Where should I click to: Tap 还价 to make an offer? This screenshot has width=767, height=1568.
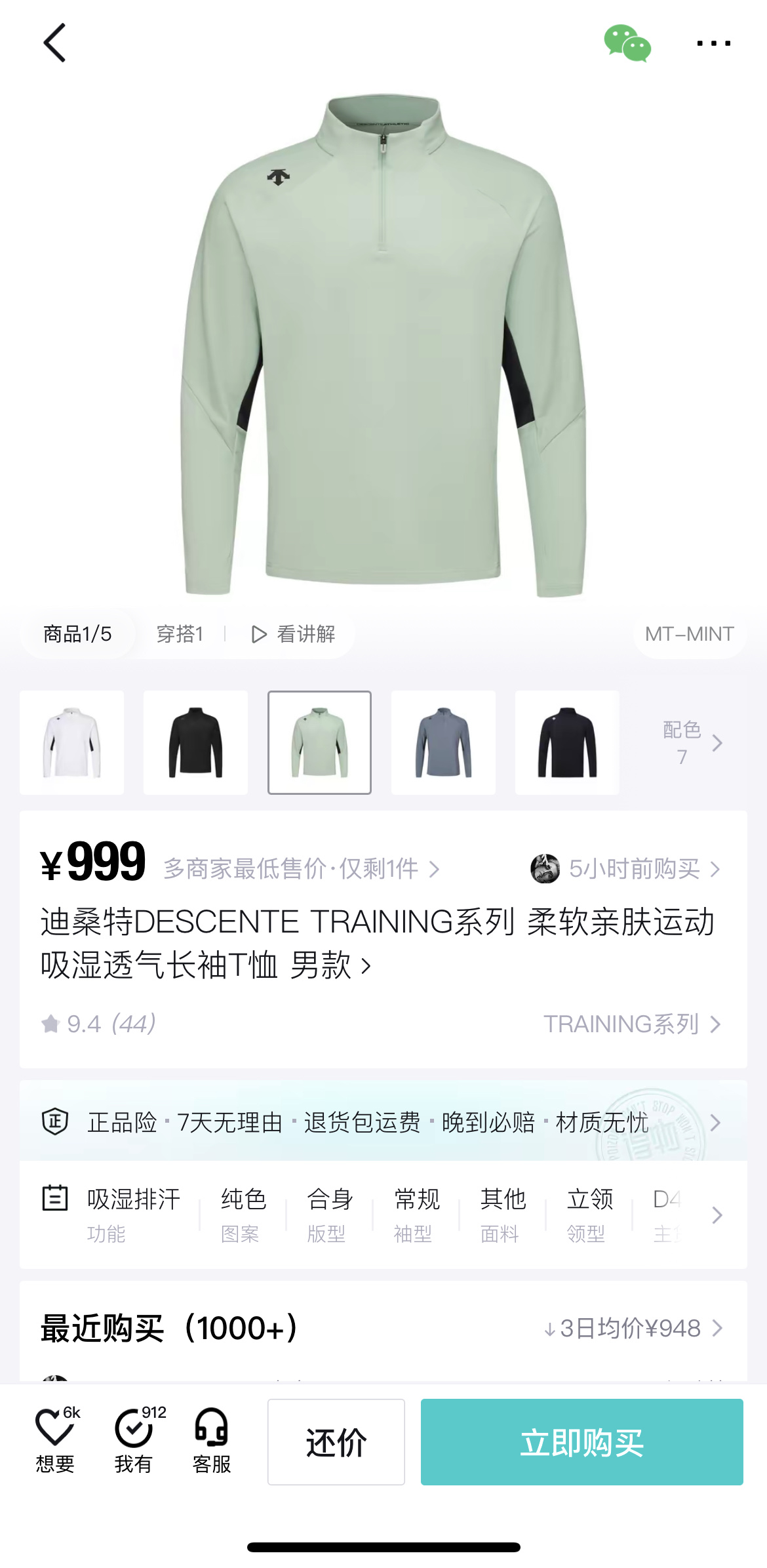click(336, 1442)
